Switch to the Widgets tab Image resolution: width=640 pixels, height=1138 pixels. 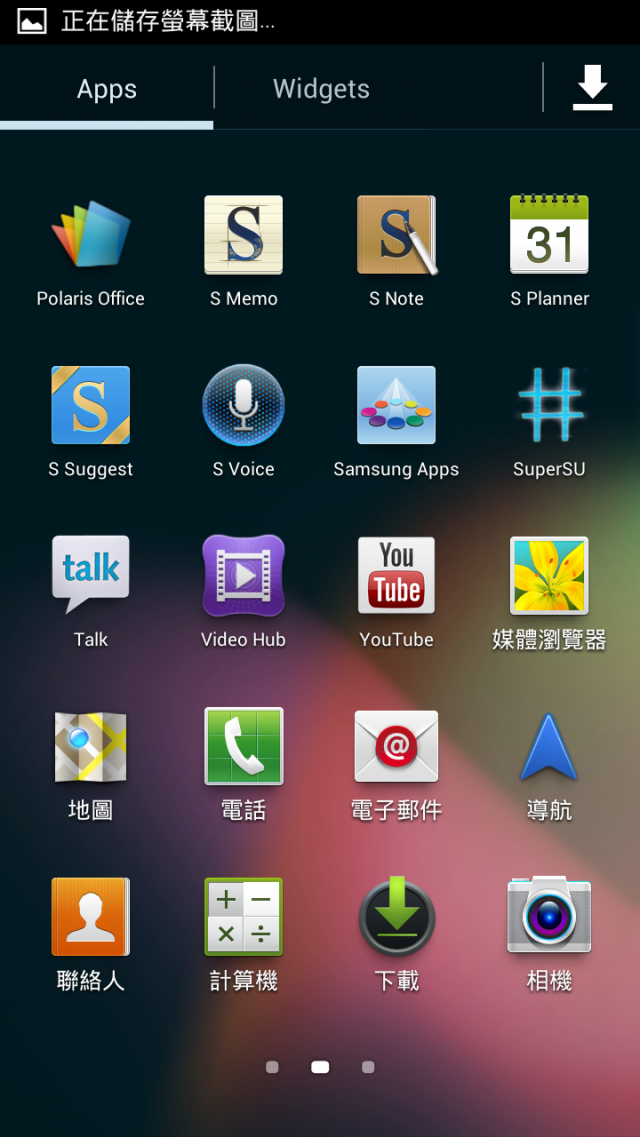click(321, 90)
